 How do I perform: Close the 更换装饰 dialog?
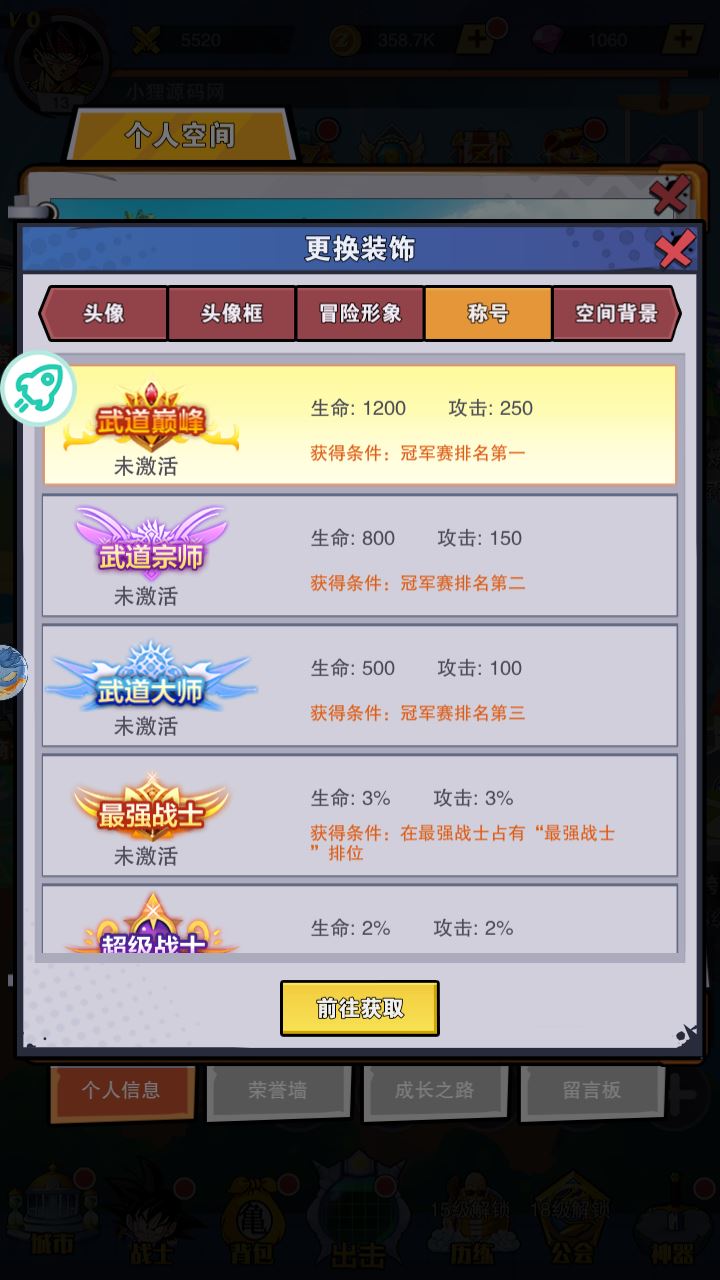click(x=675, y=248)
